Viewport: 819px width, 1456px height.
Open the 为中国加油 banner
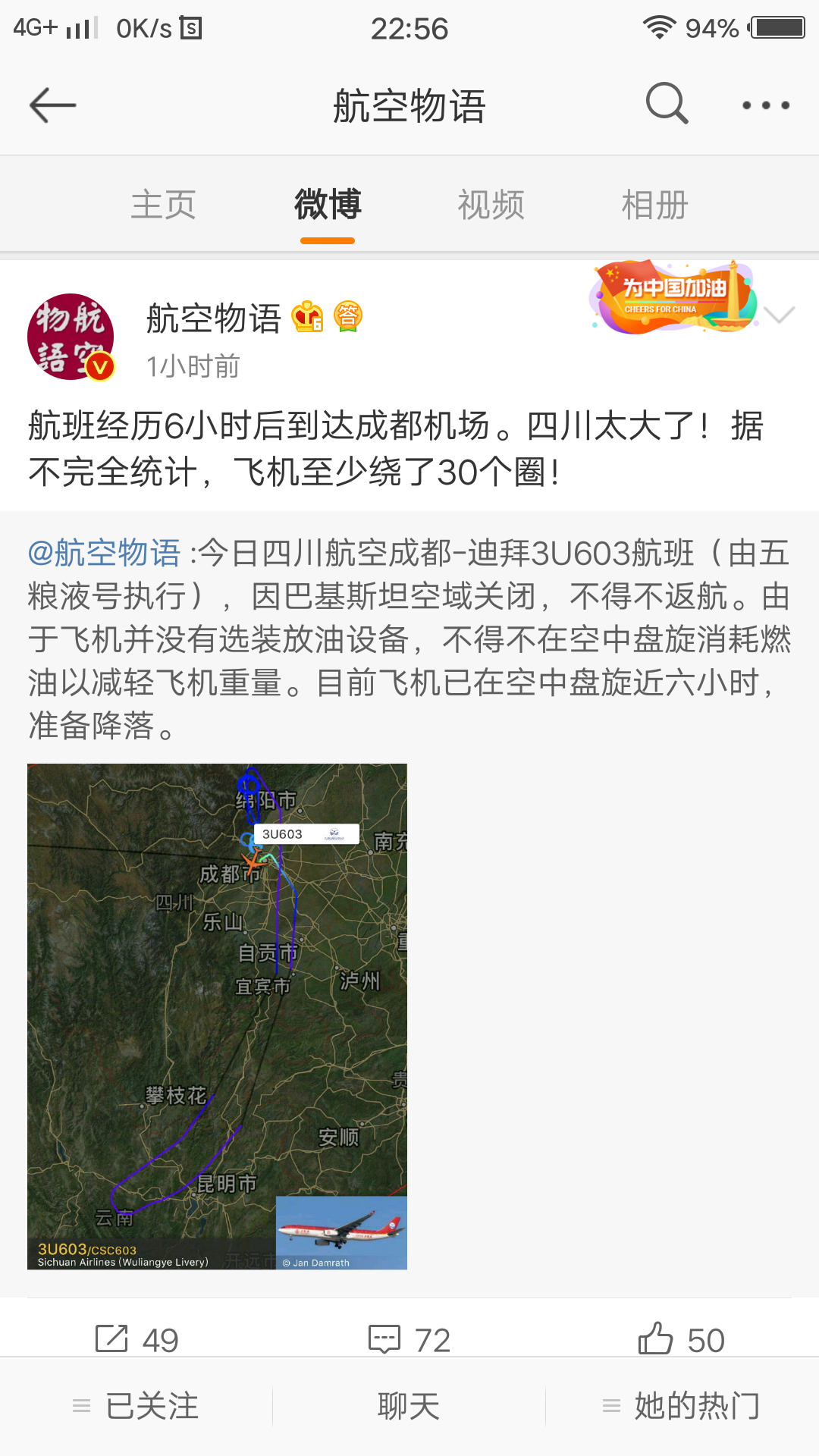[673, 298]
